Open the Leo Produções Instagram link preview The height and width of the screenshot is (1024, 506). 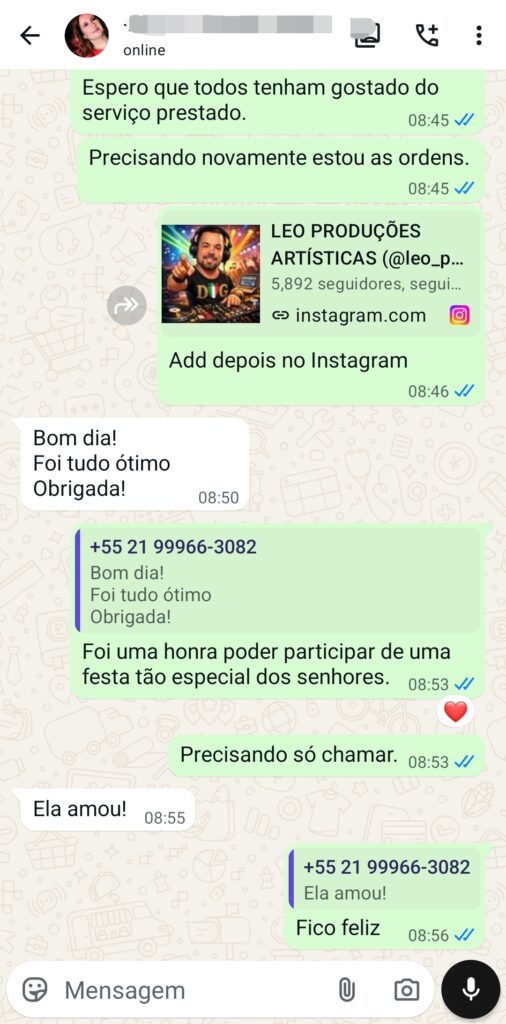point(319,274)
